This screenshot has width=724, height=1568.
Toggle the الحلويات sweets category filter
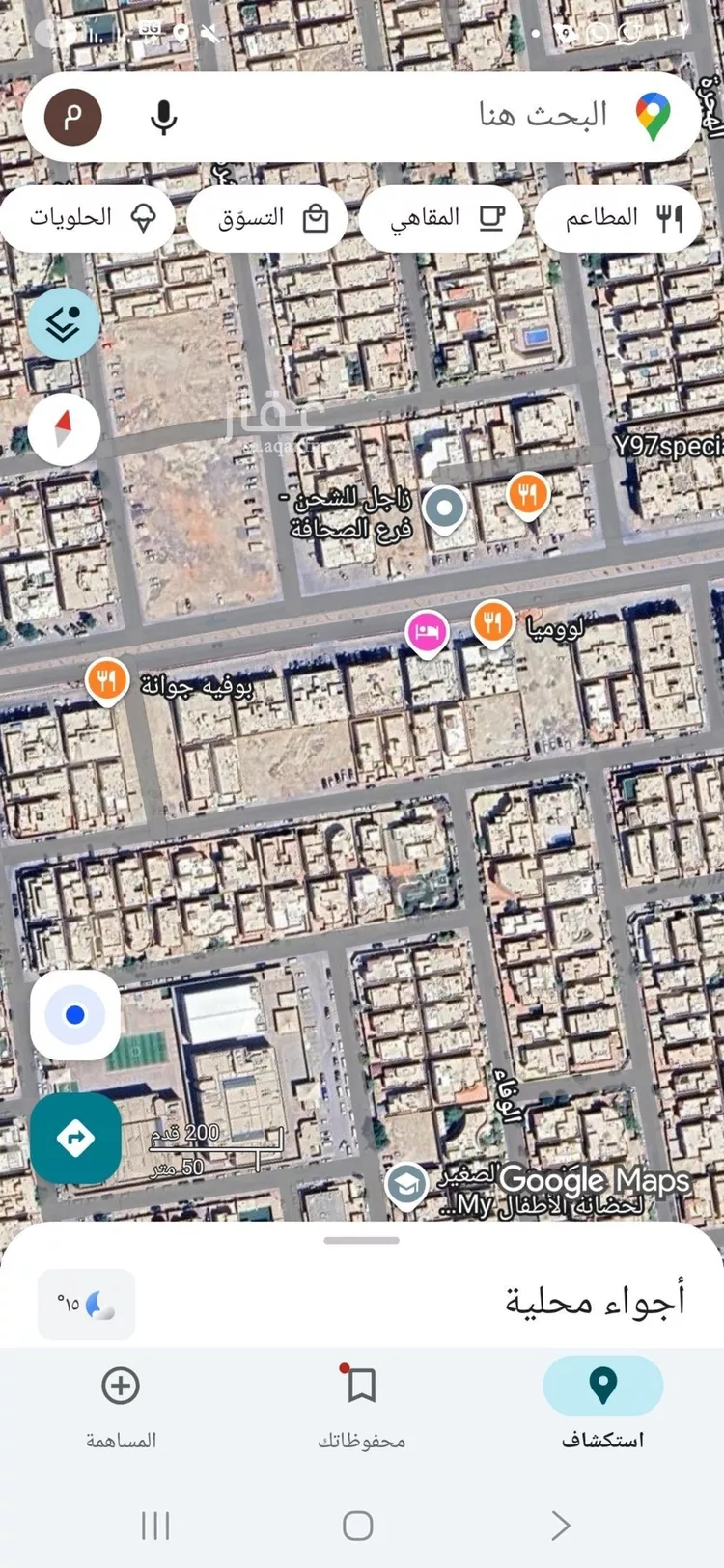87,218
